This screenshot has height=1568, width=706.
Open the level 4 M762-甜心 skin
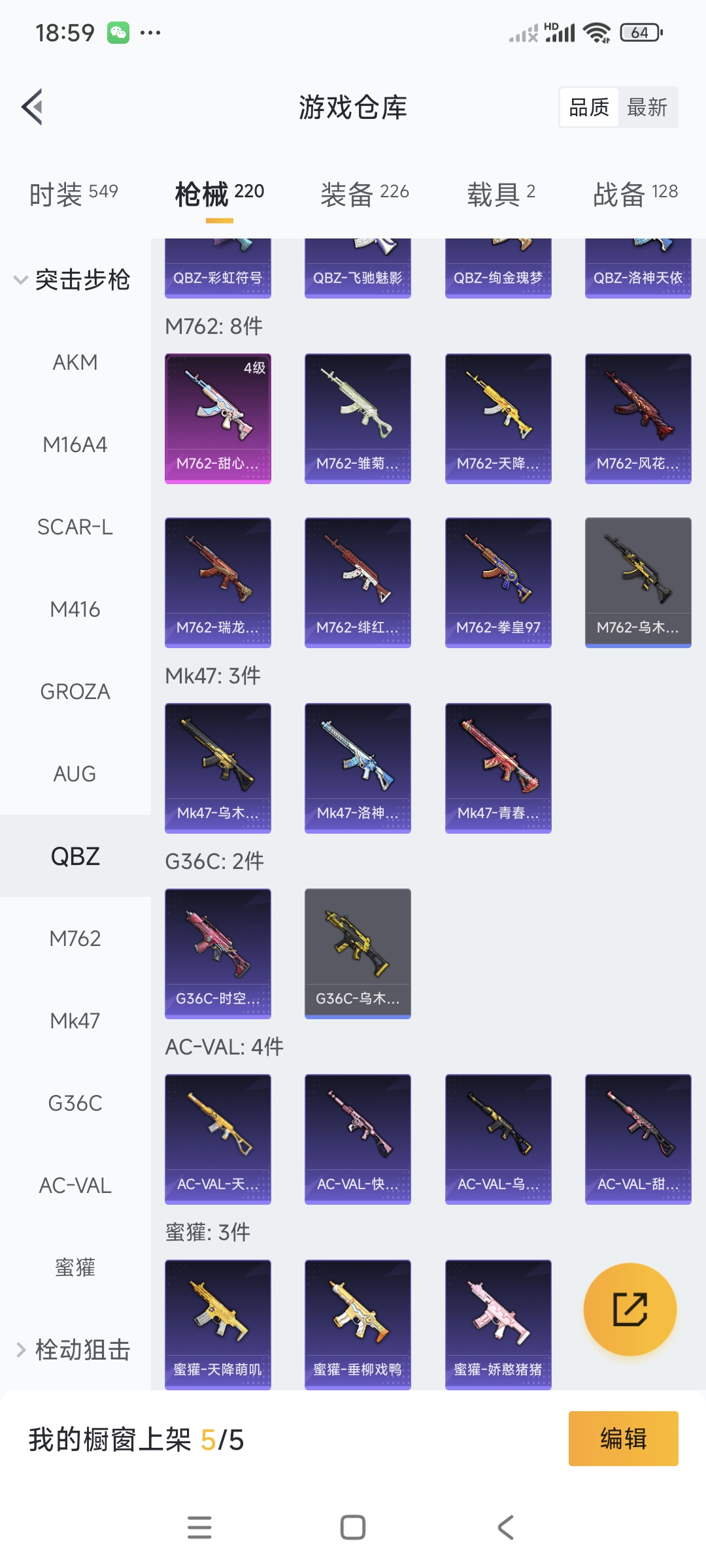pos(218,418)
